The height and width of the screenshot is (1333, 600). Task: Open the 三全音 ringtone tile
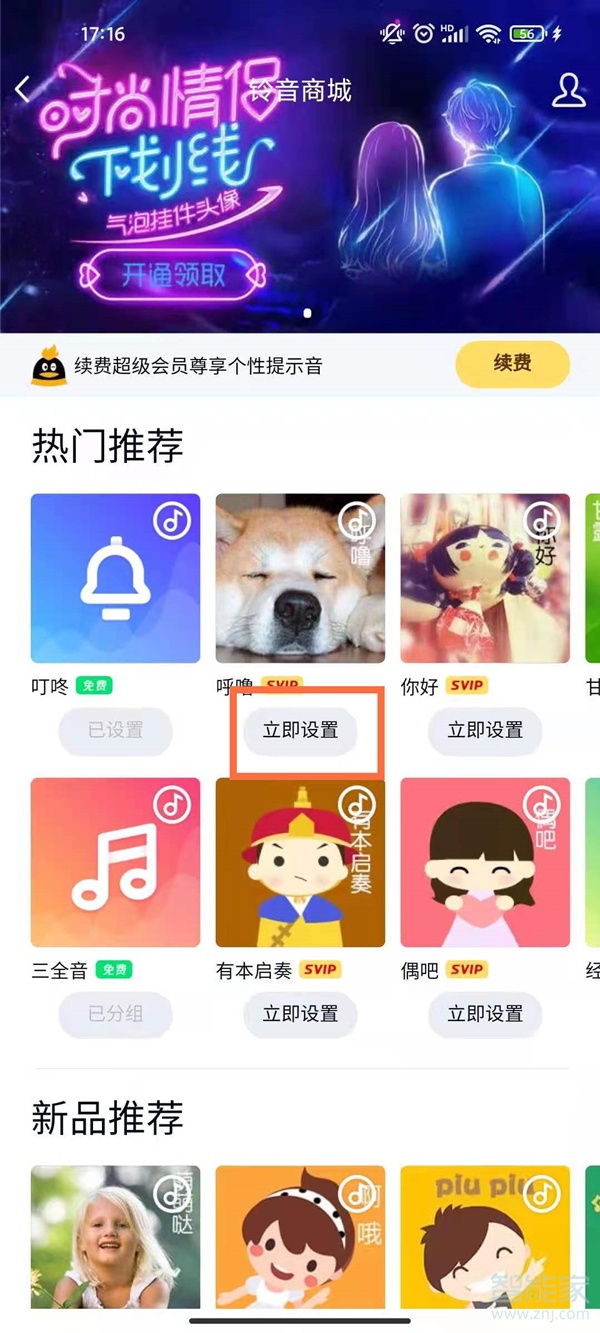tap(115, 862)
